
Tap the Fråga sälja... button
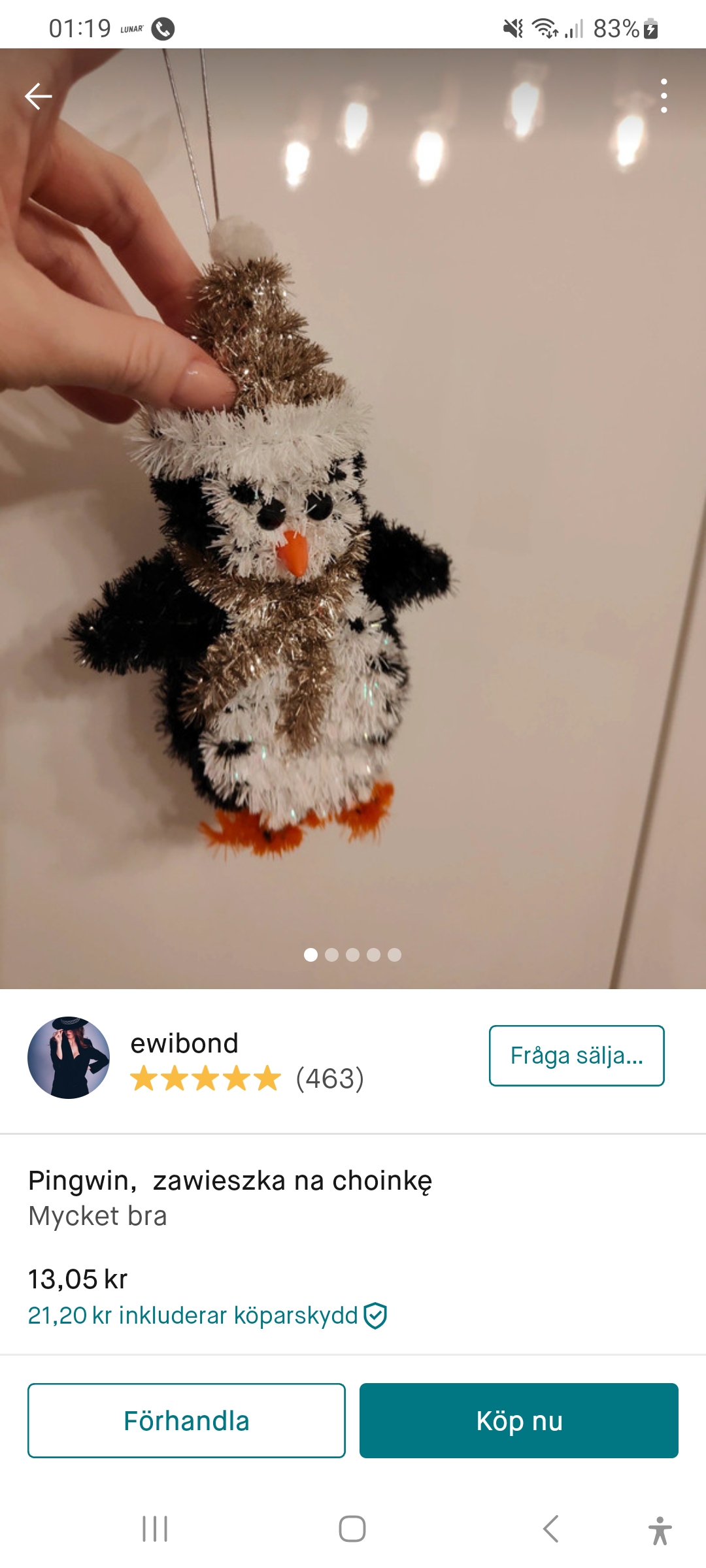576,1056
